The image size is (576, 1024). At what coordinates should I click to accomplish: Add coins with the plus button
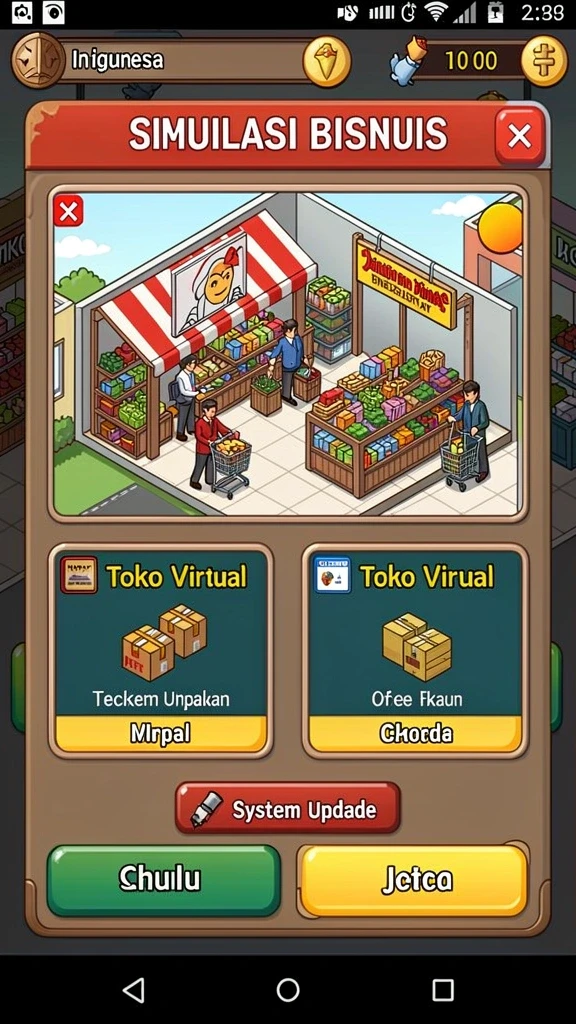(x=544, y=61)
